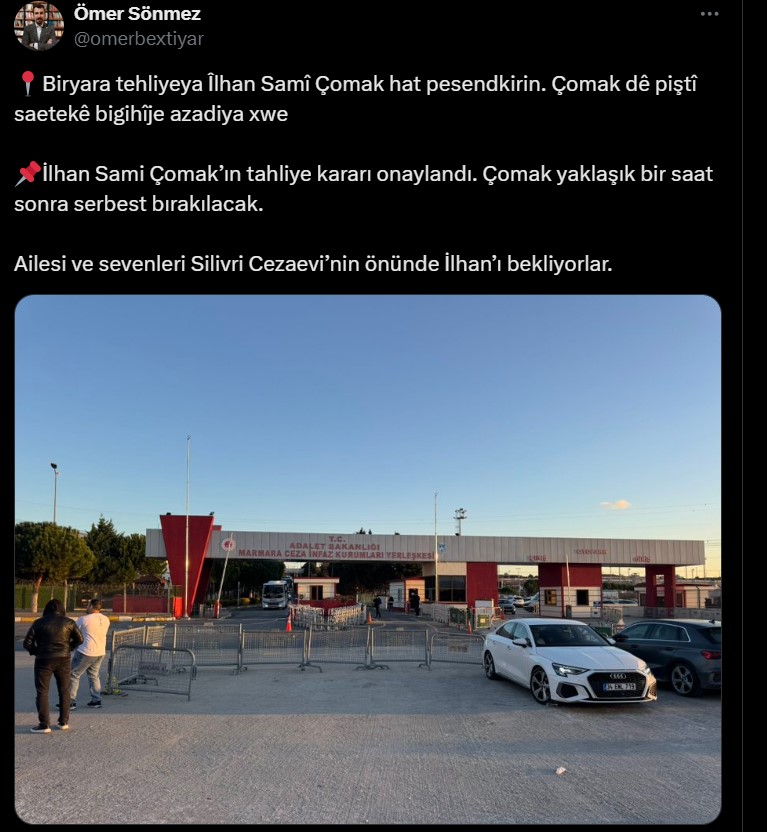Screen dimensions: 767x832
Task: Open the @omerbextiyar handle
Action: click(x=138, y=38)
